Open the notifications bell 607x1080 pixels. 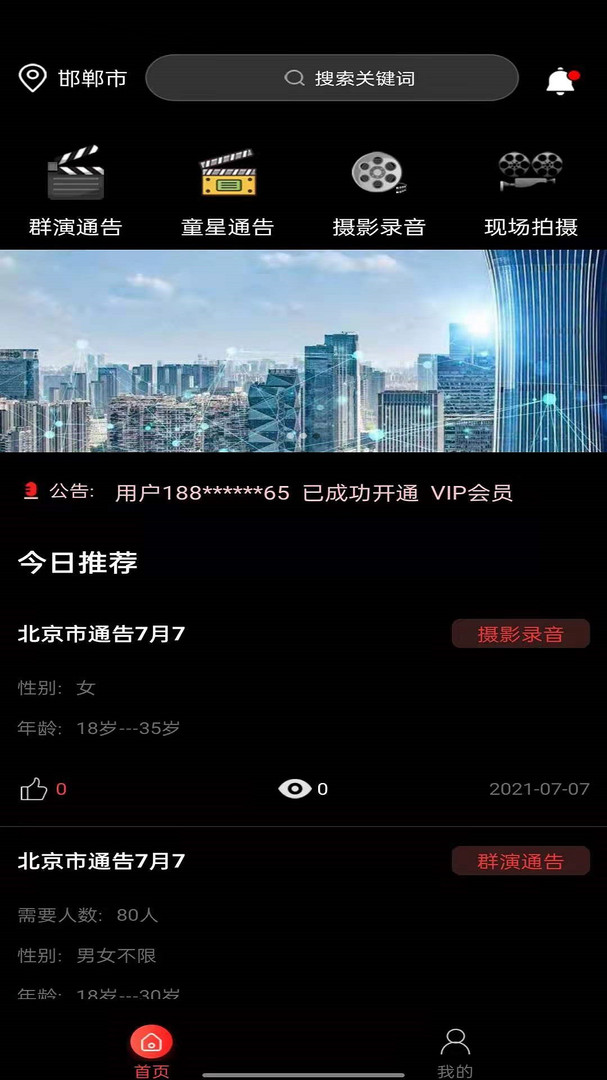(x=561, y=80)
